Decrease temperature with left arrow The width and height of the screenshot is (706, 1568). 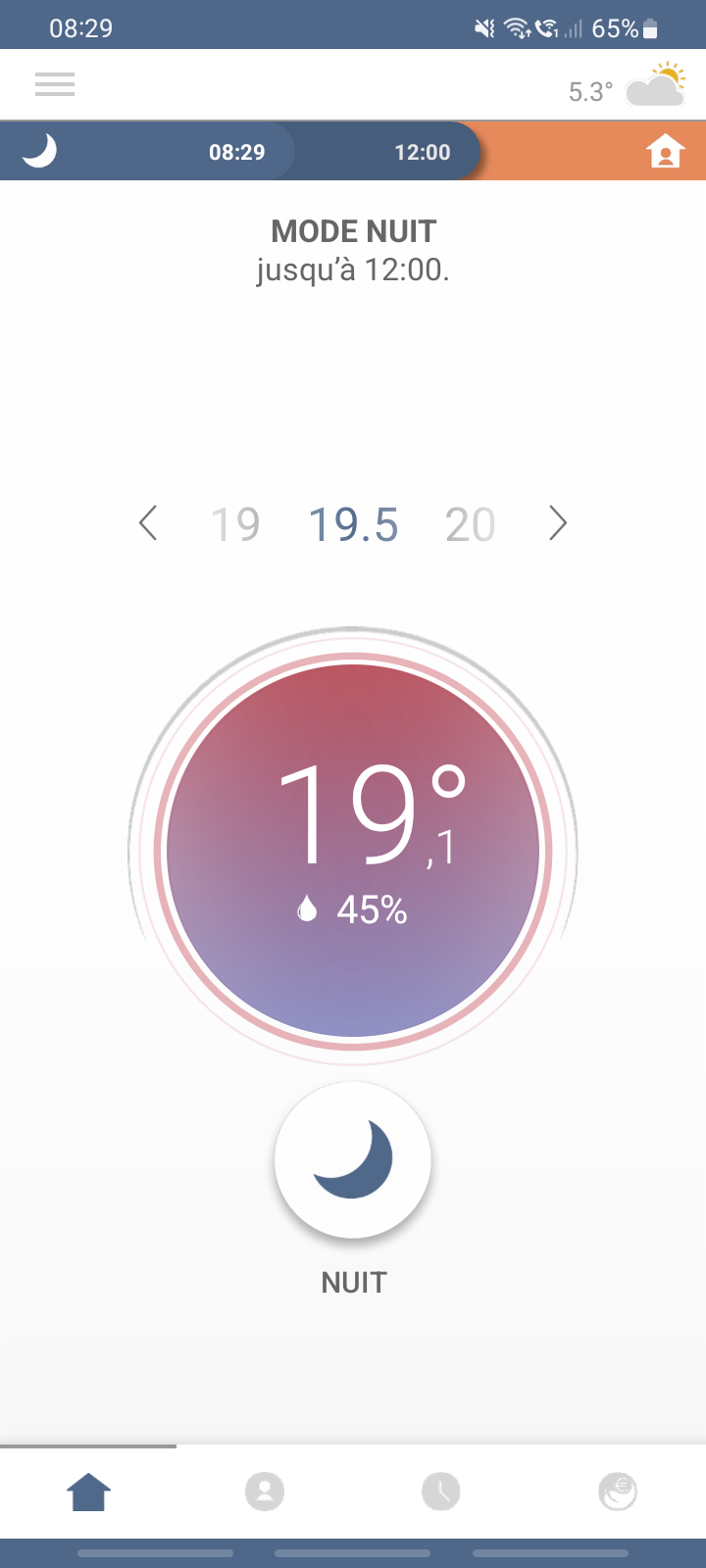click(148, 523)
